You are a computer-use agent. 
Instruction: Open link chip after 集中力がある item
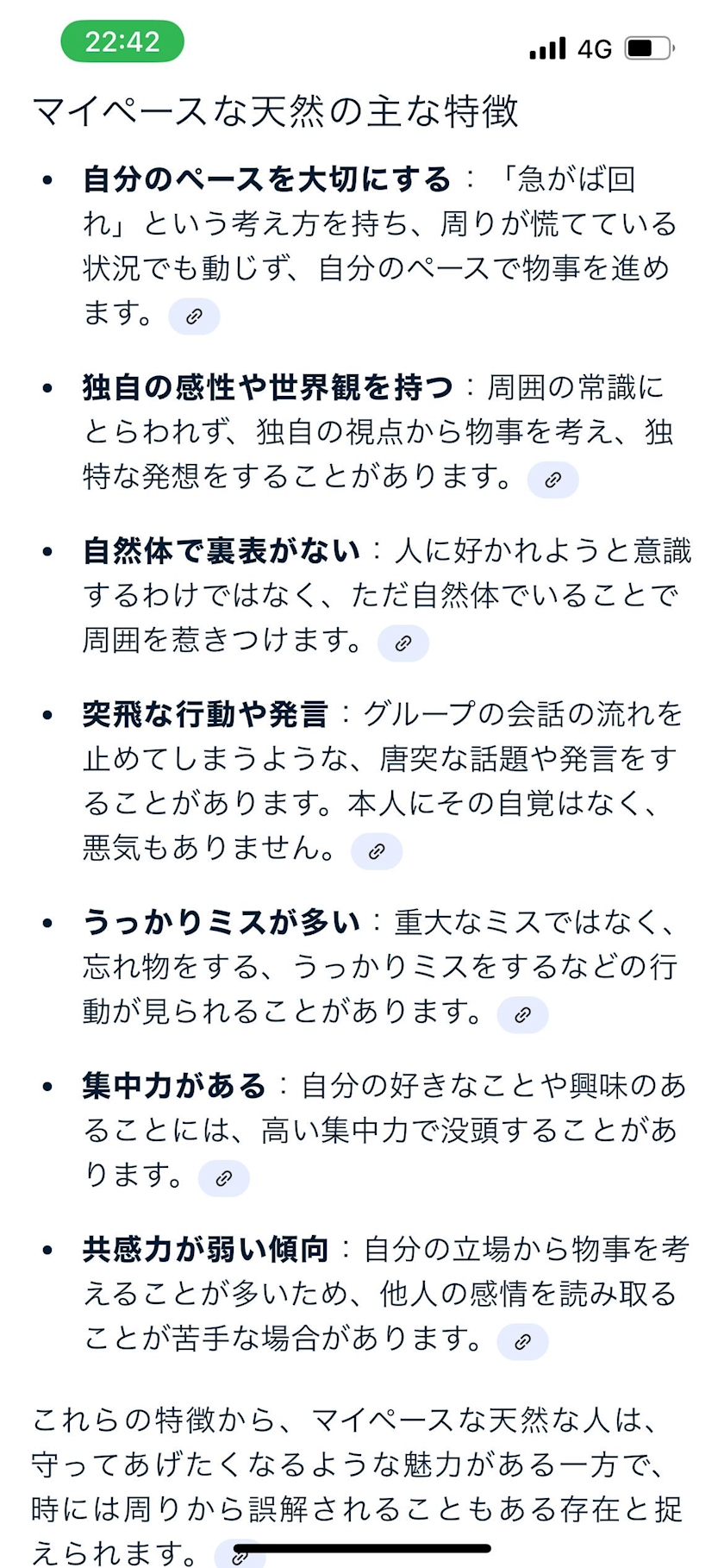pos(223,1178)
